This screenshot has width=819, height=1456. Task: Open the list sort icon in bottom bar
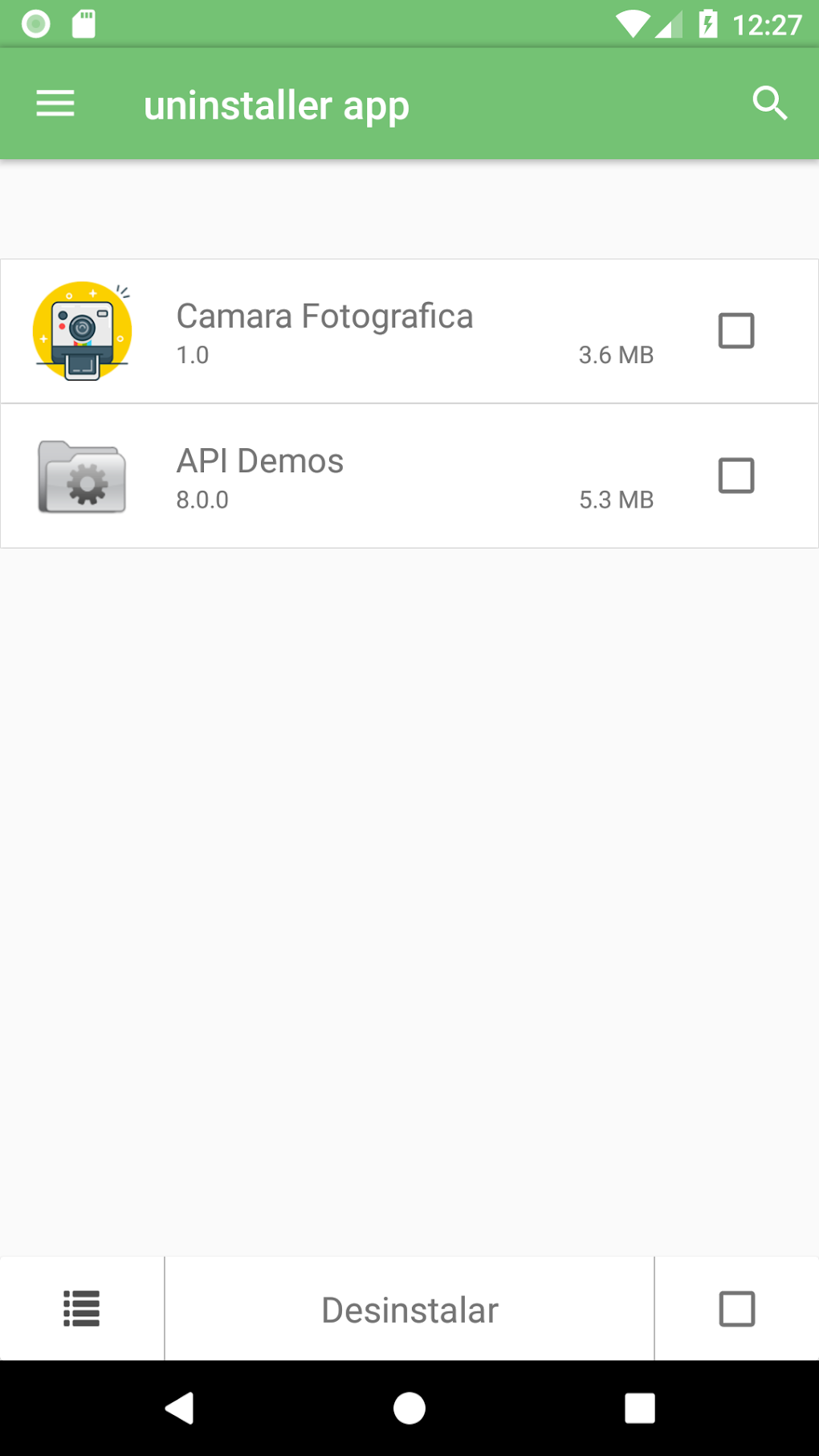pos(82,1309)
